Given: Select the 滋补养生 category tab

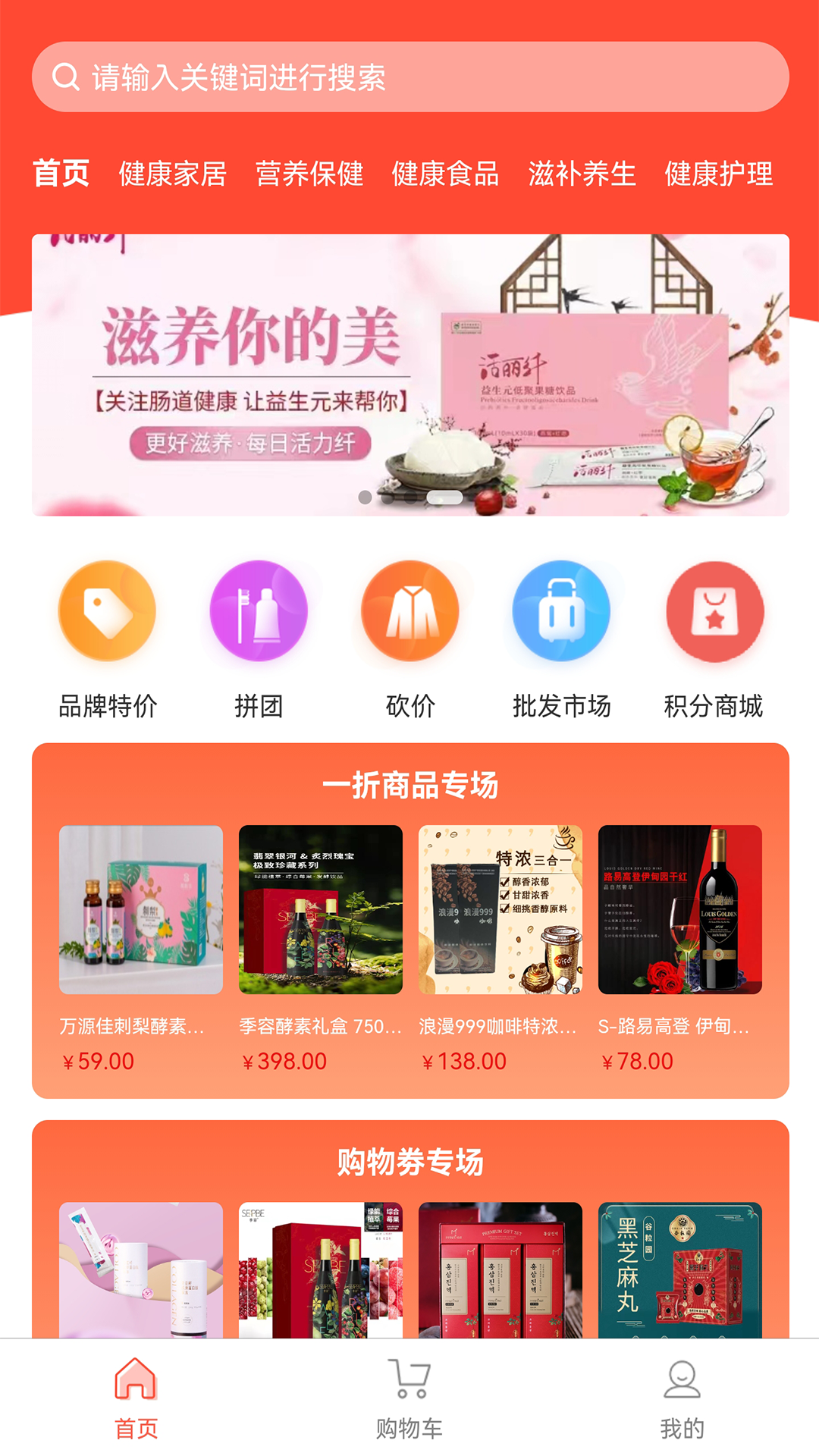Looking at the screenshot, I should point(582,174).
